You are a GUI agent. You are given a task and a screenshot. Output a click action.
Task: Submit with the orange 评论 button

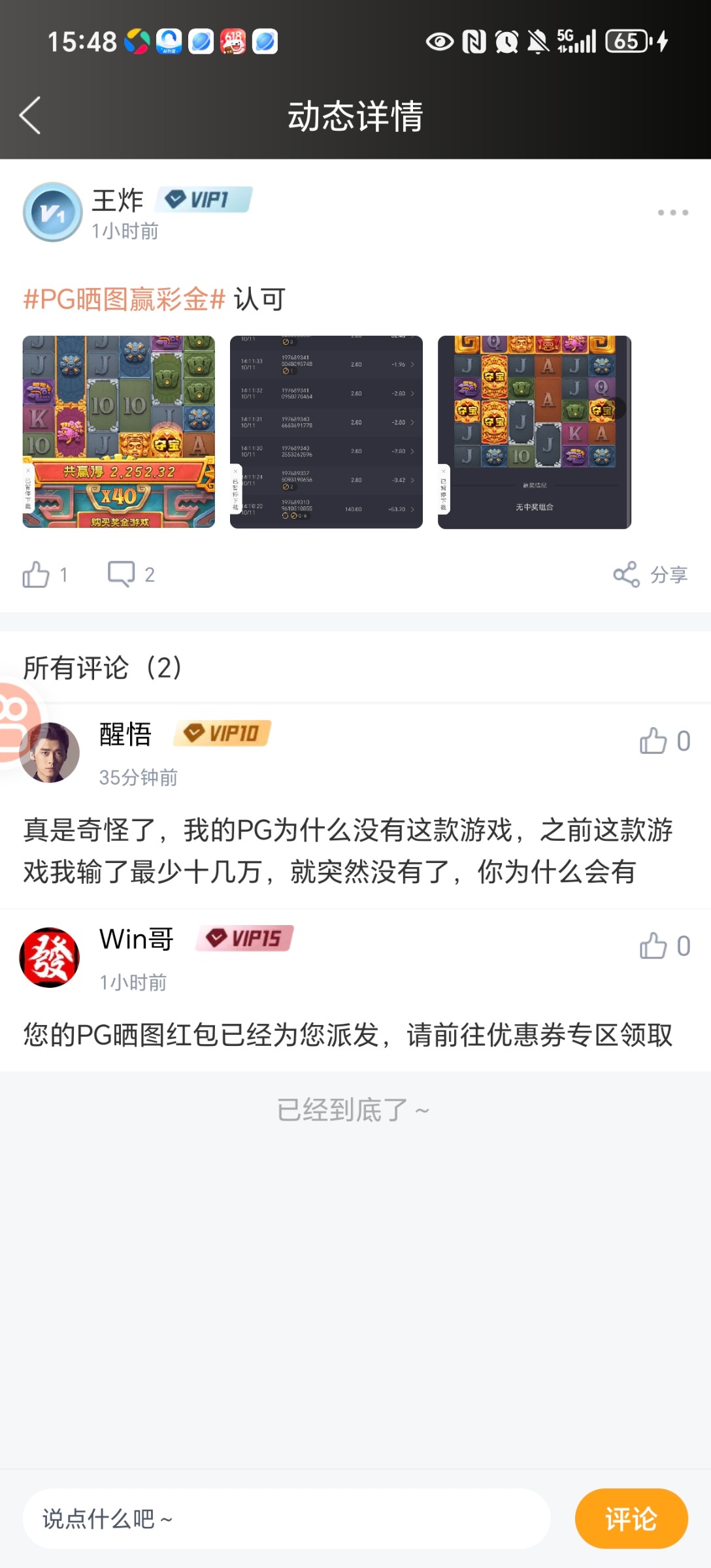[x=631, y=1518]
